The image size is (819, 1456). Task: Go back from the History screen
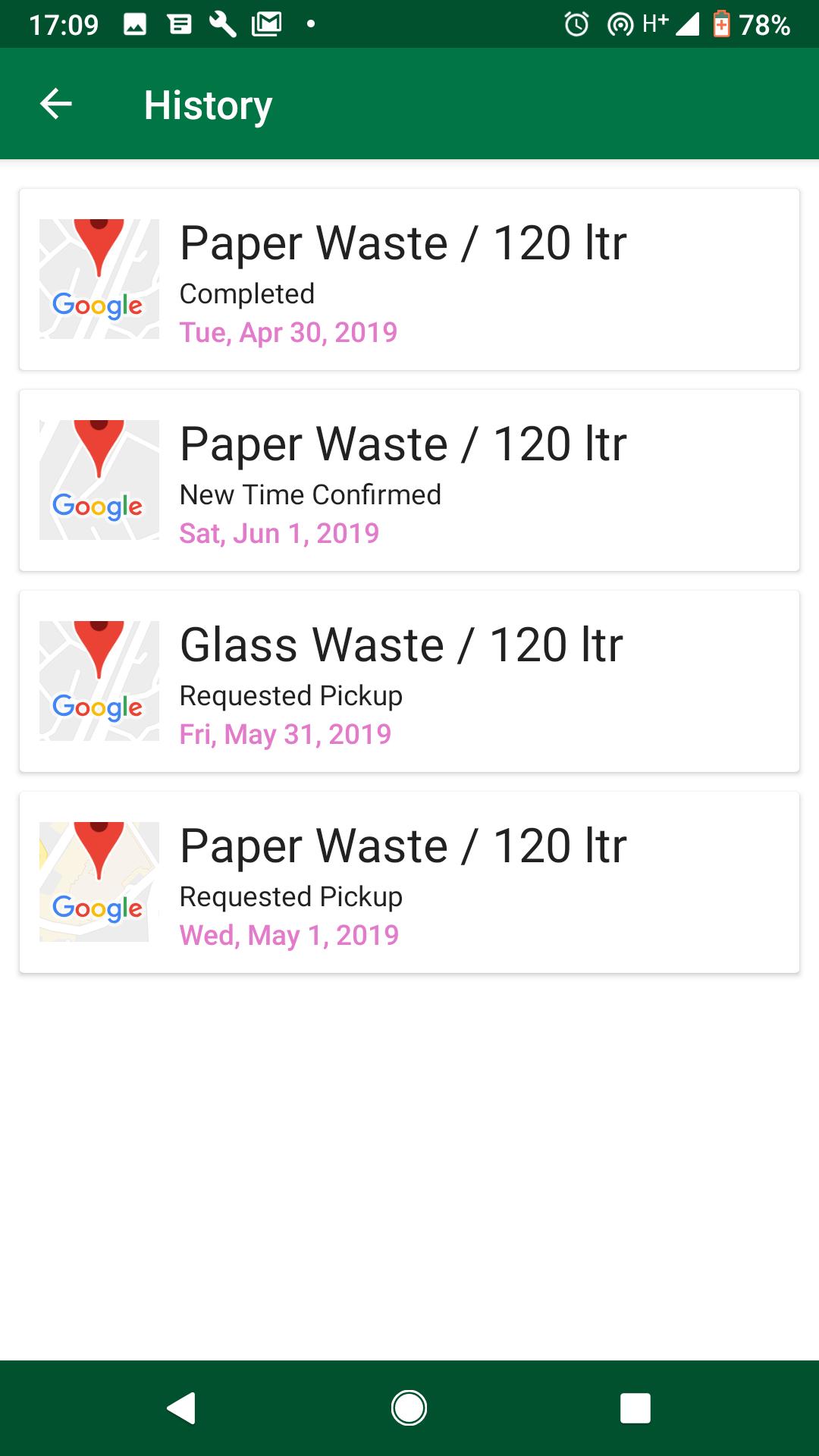click(x=56, y=104)
